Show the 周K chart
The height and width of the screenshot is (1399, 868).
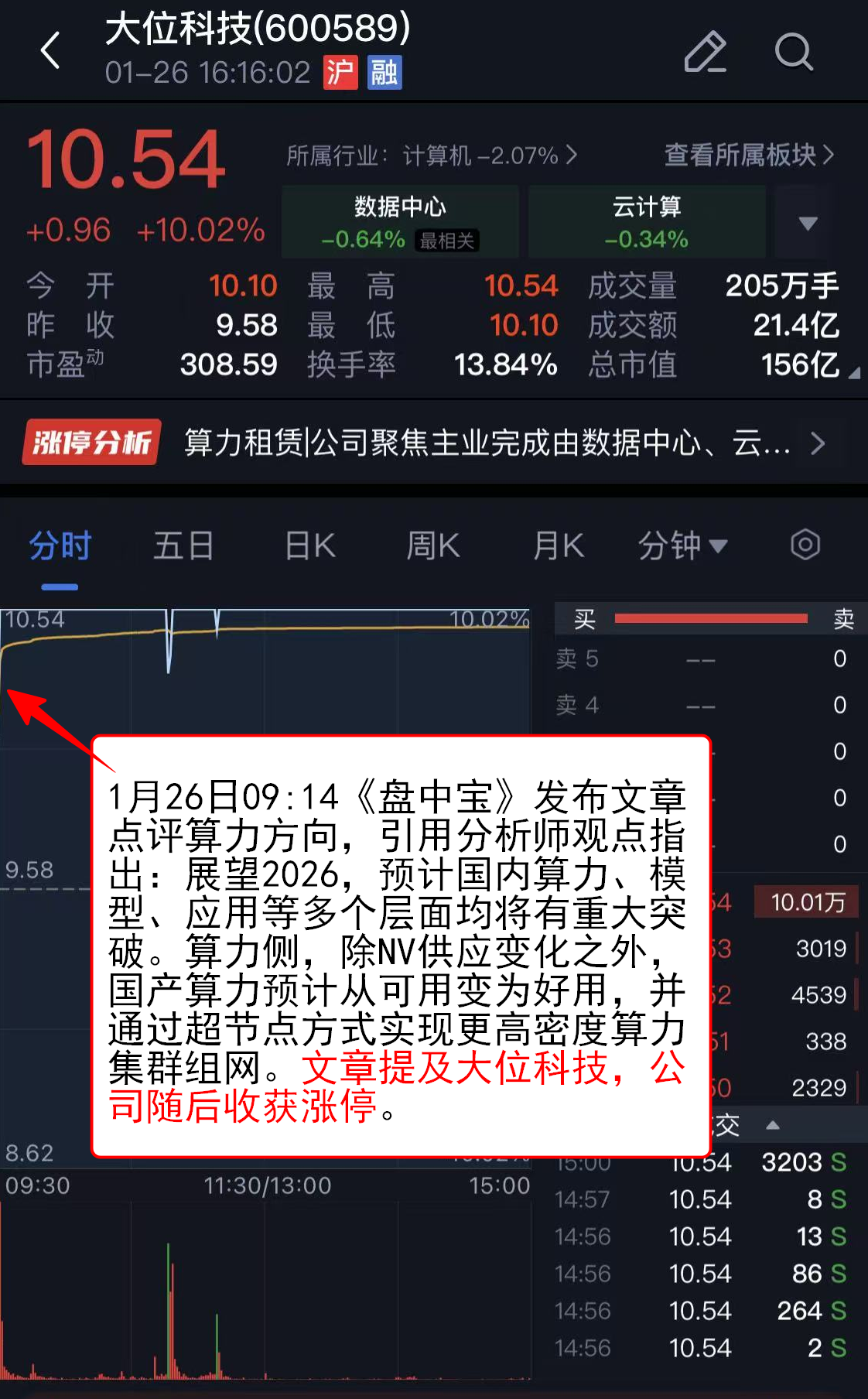point(433,546)
